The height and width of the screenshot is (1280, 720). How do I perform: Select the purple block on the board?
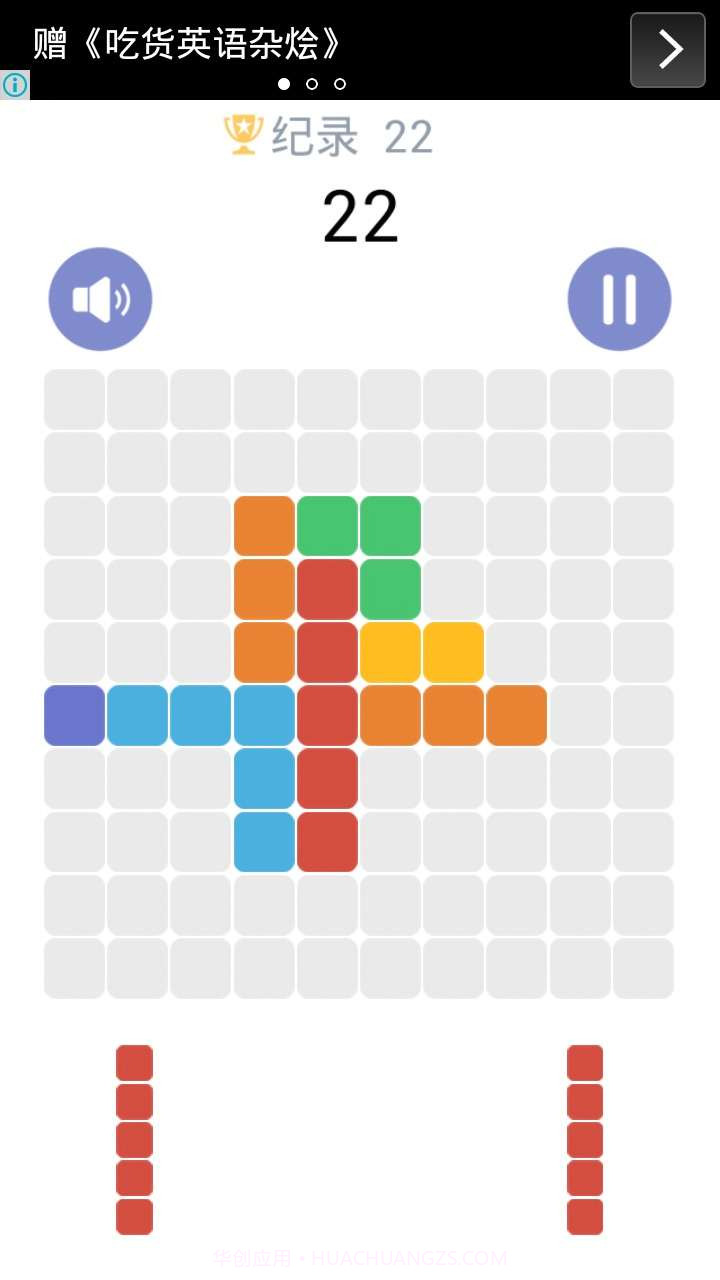tap(73, 714)
